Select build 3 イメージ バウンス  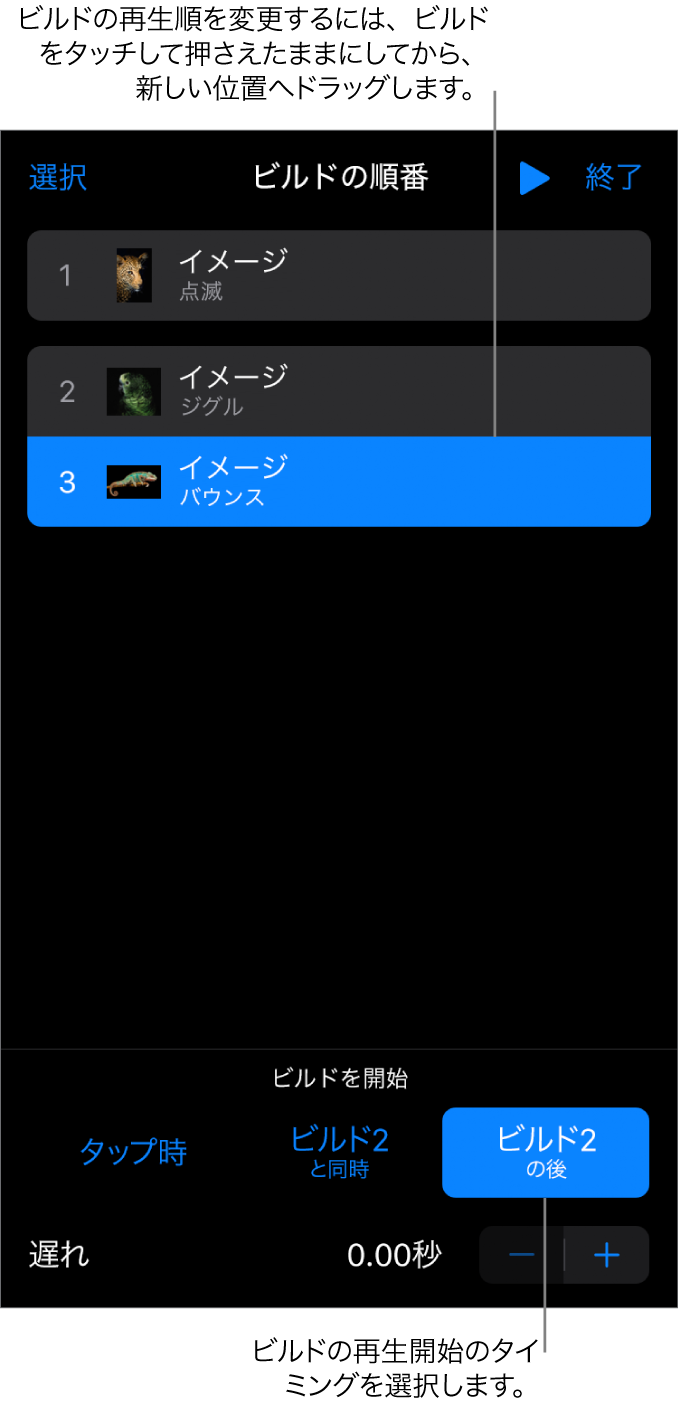pyautogui.click(x=338, y=481)
